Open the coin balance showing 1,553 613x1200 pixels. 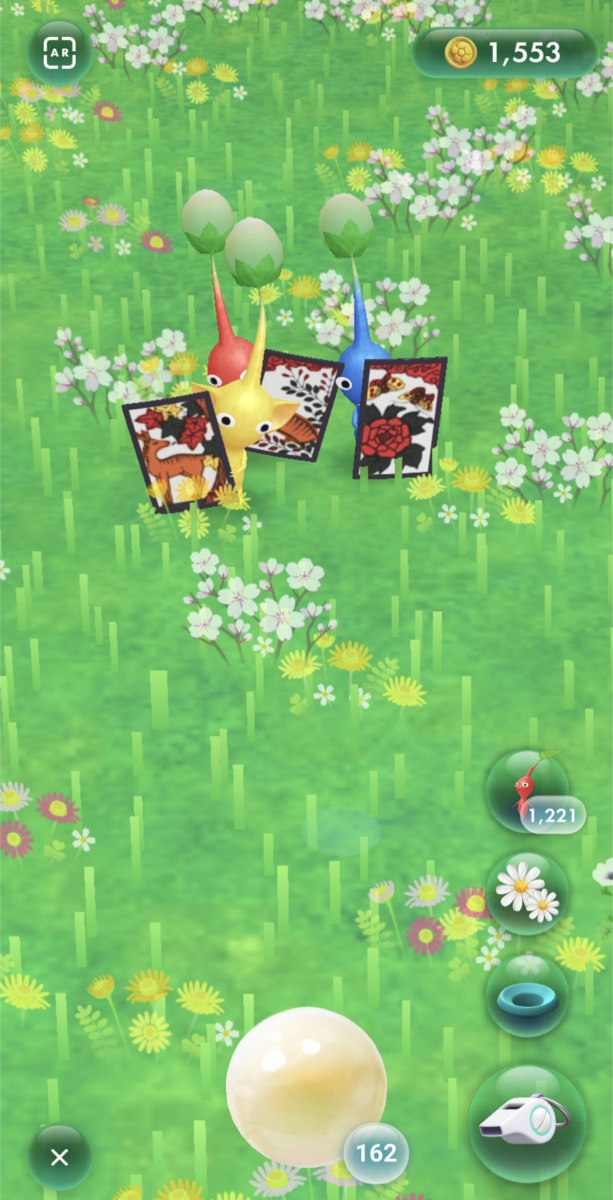click(x=504, y=53)
